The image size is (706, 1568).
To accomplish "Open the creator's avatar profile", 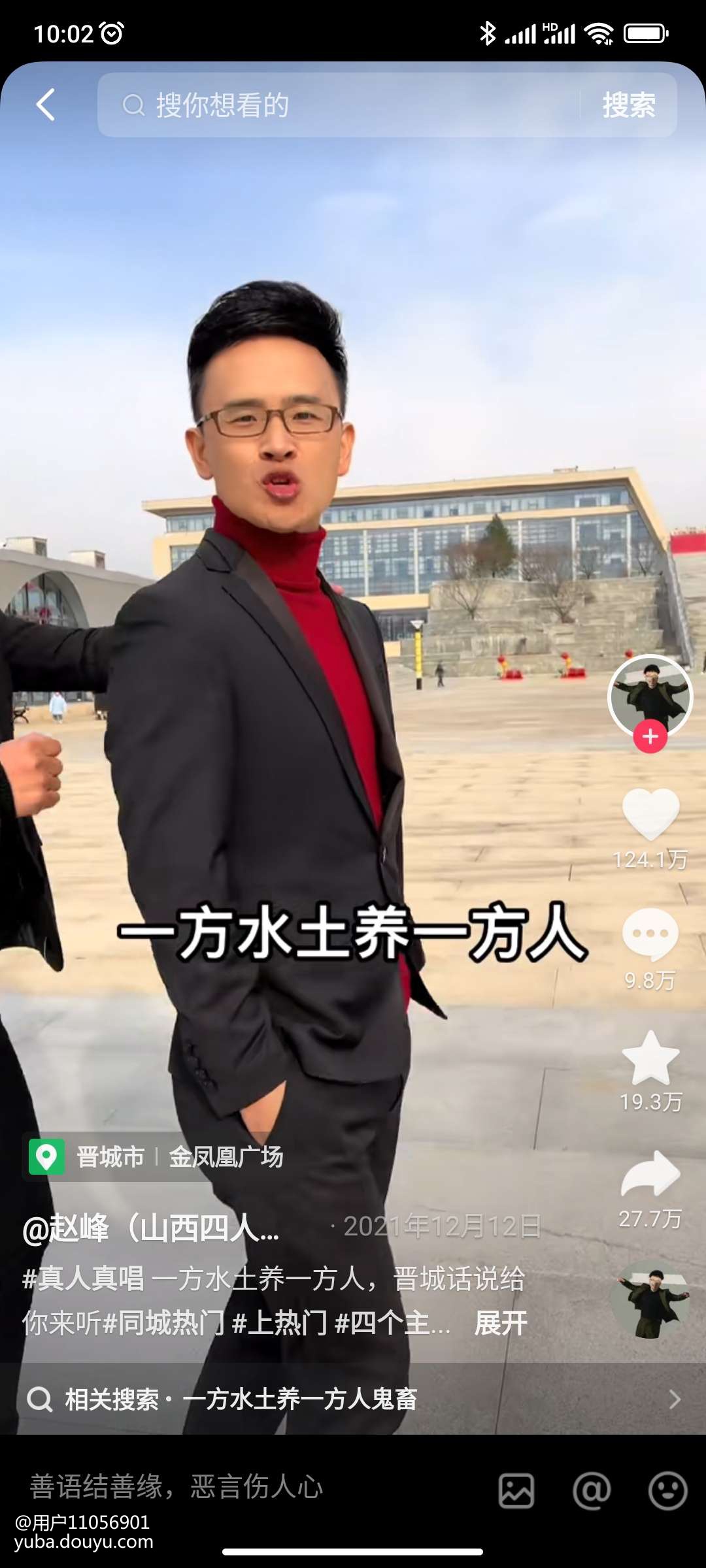I will pos(650,695).
